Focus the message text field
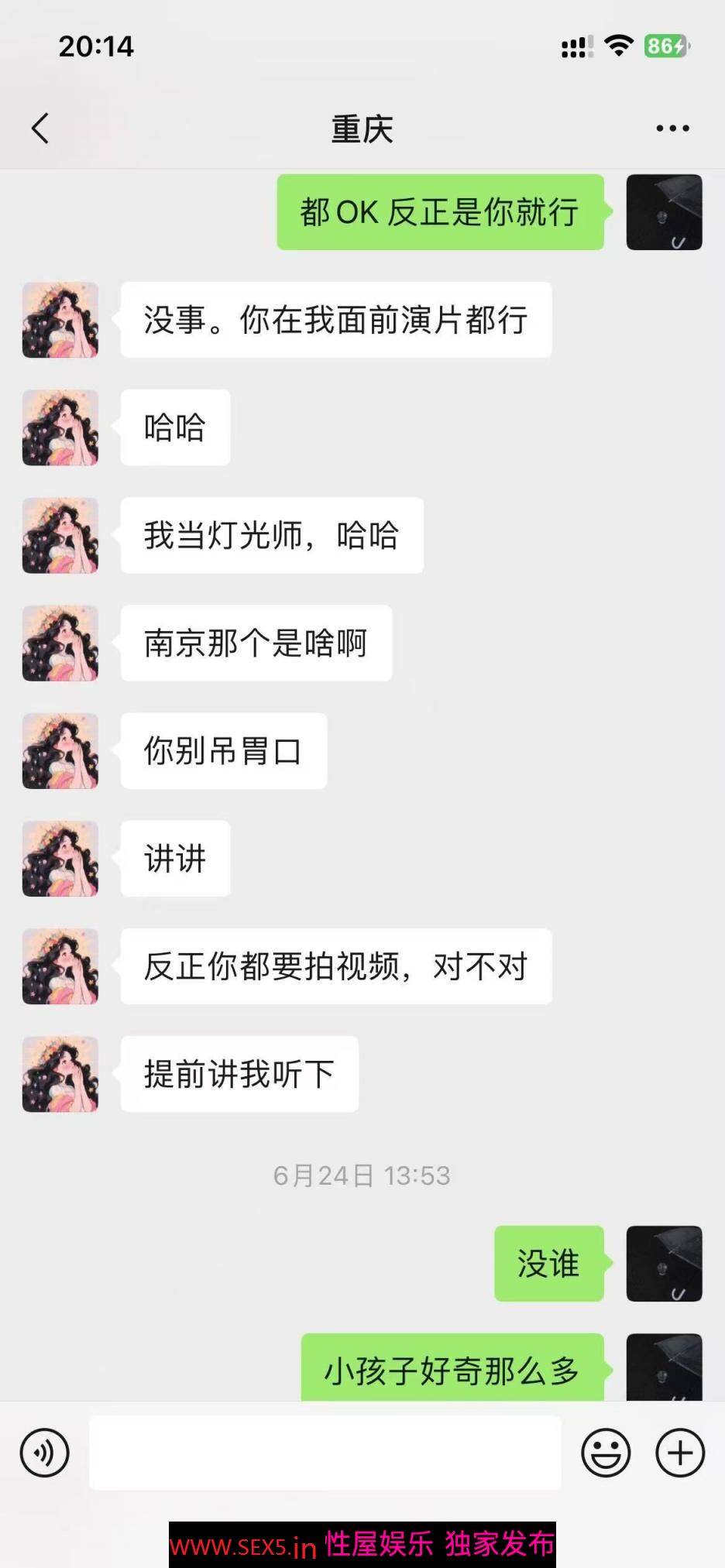 pos(325,1453)
